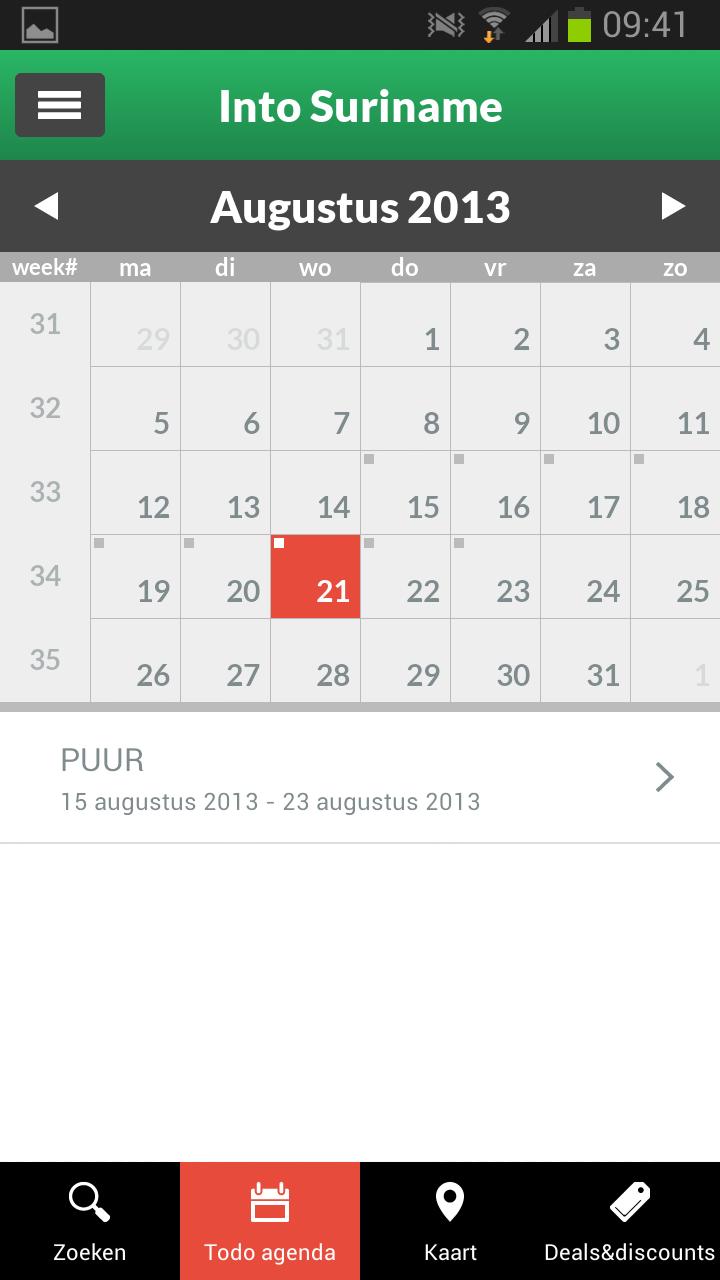Screen dimensions: 720x1280
Task: Select August 10 in the calendar
Action: click(x=585, y=409)
